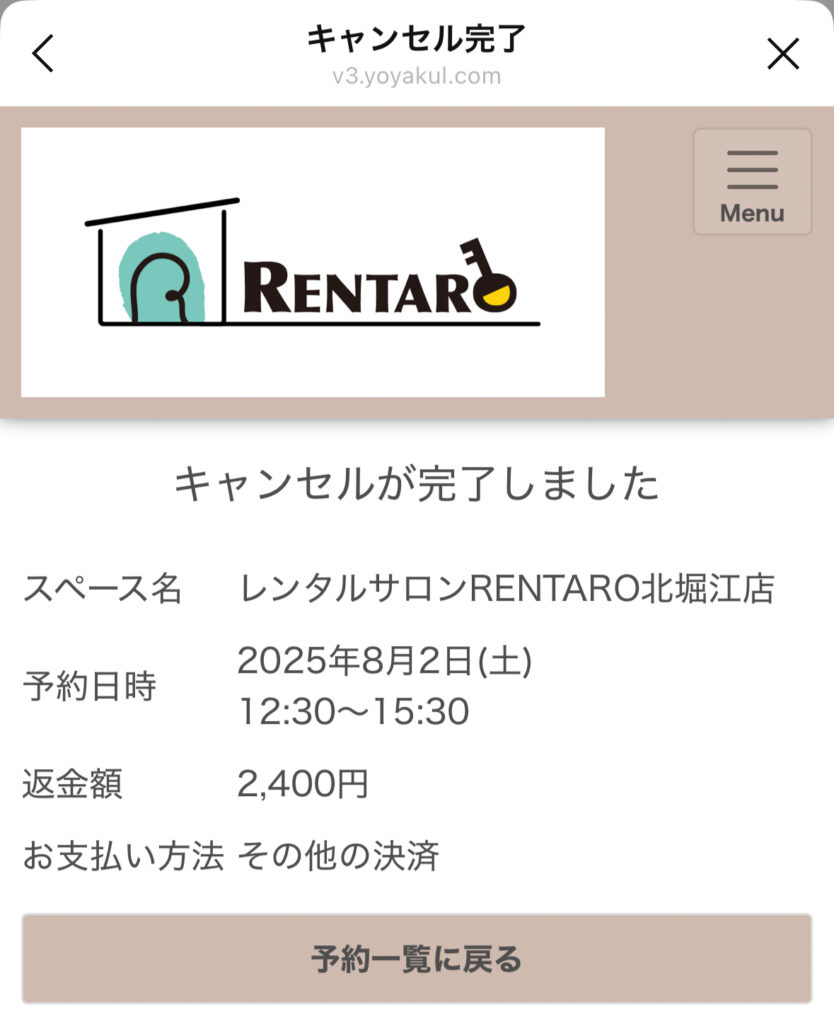This screenshot has height=1024, width=834.
Task: Close the in-app browser page
Action: 783,53
